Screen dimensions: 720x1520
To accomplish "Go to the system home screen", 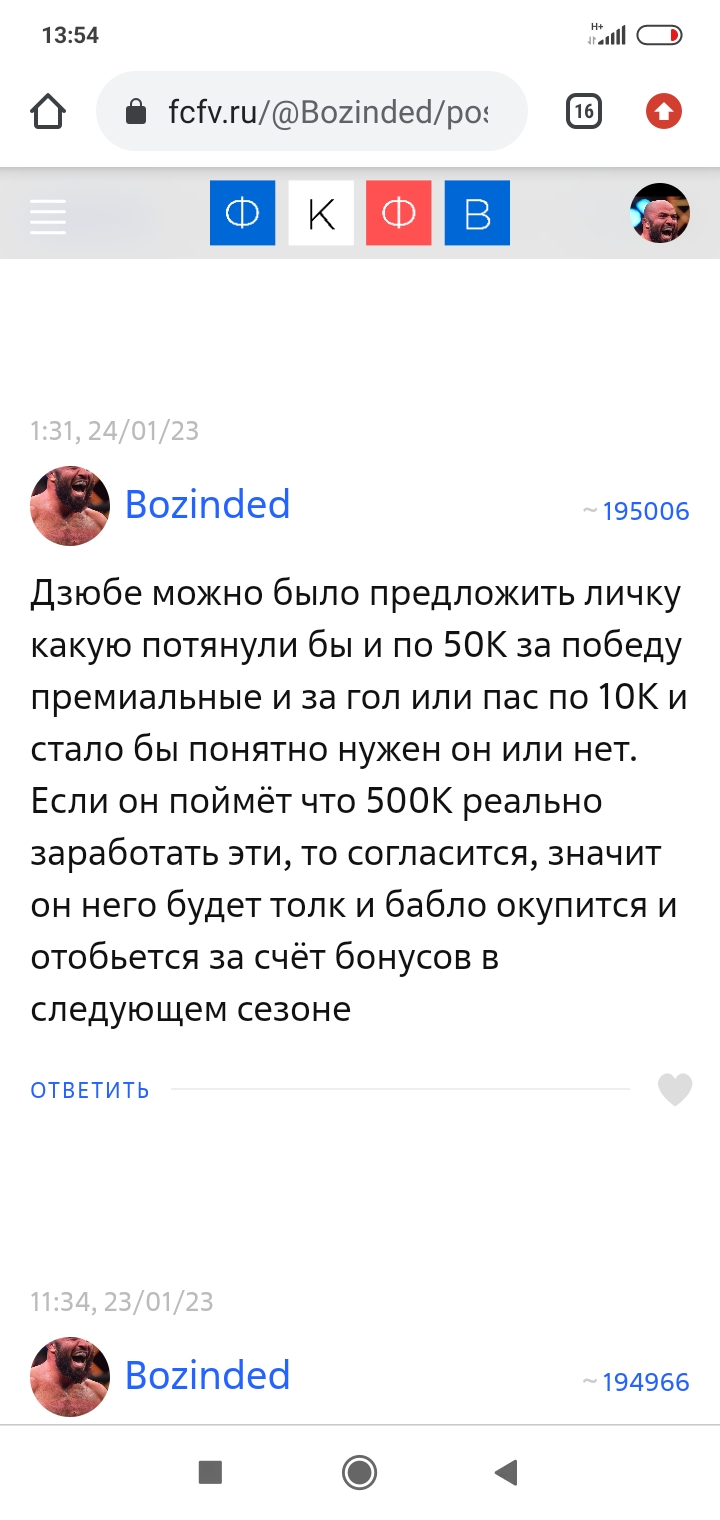I will (359, 1472).
